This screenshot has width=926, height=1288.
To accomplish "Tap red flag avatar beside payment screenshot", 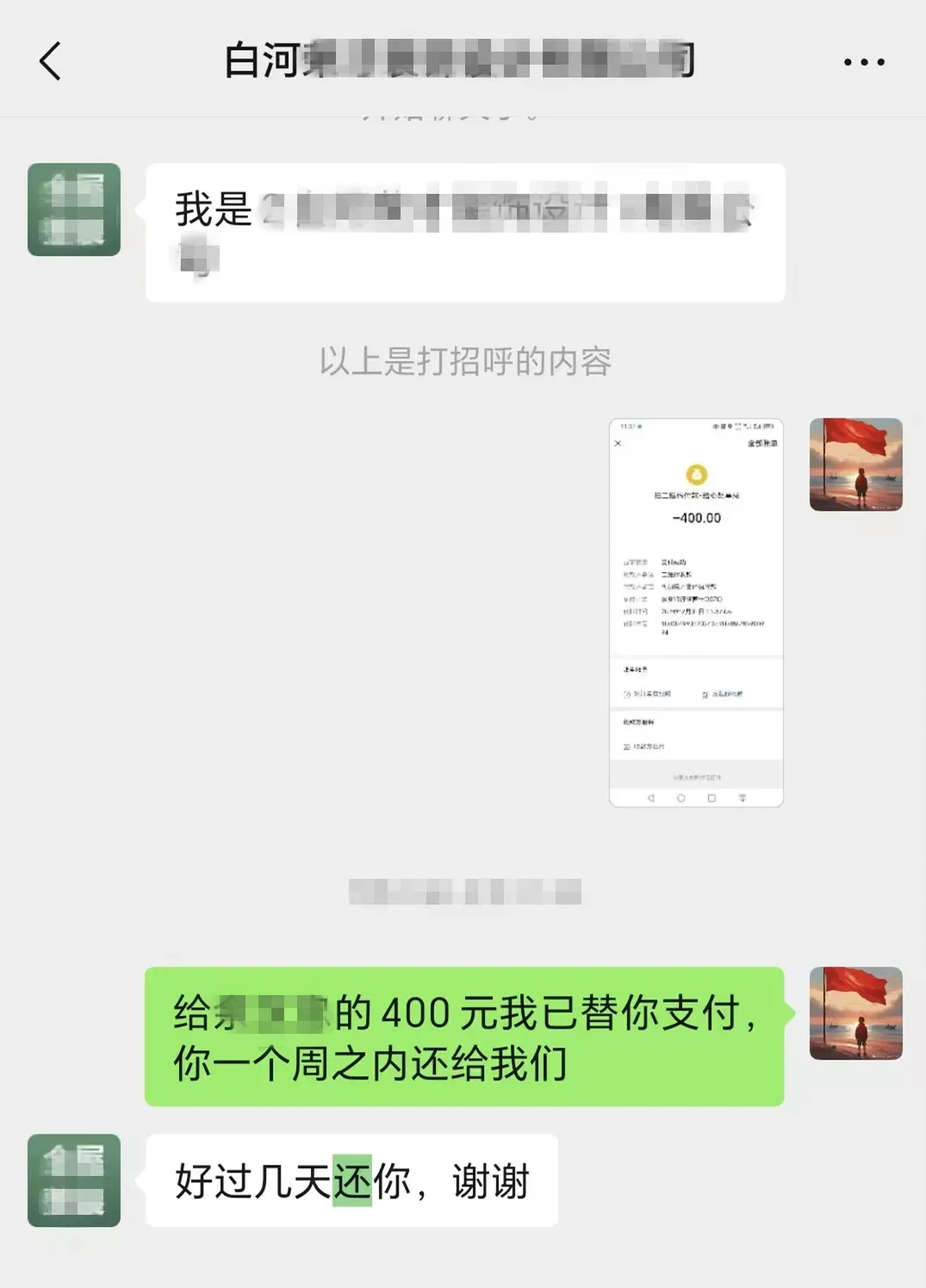I will 855,464.
